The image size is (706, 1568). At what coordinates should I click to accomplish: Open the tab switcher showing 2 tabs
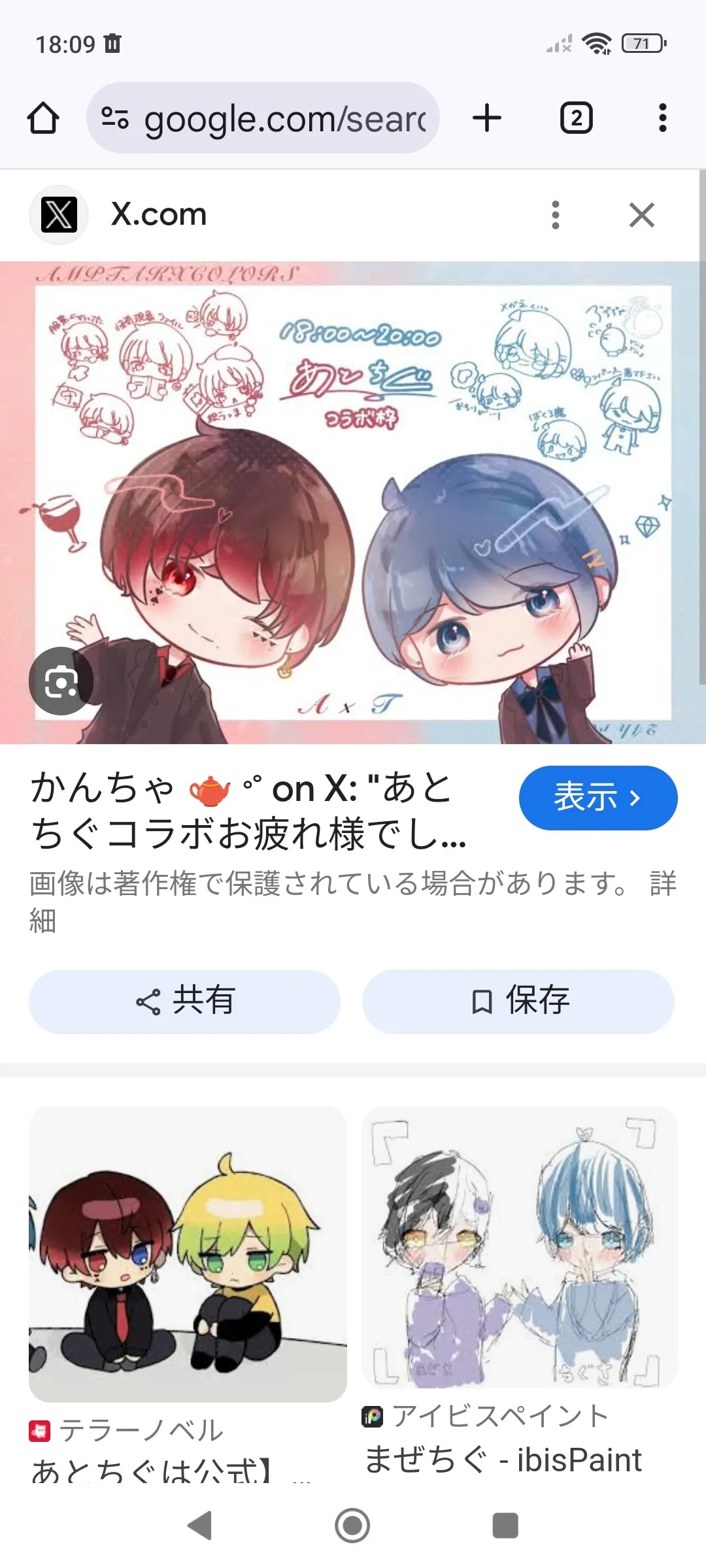pos(576,118)
